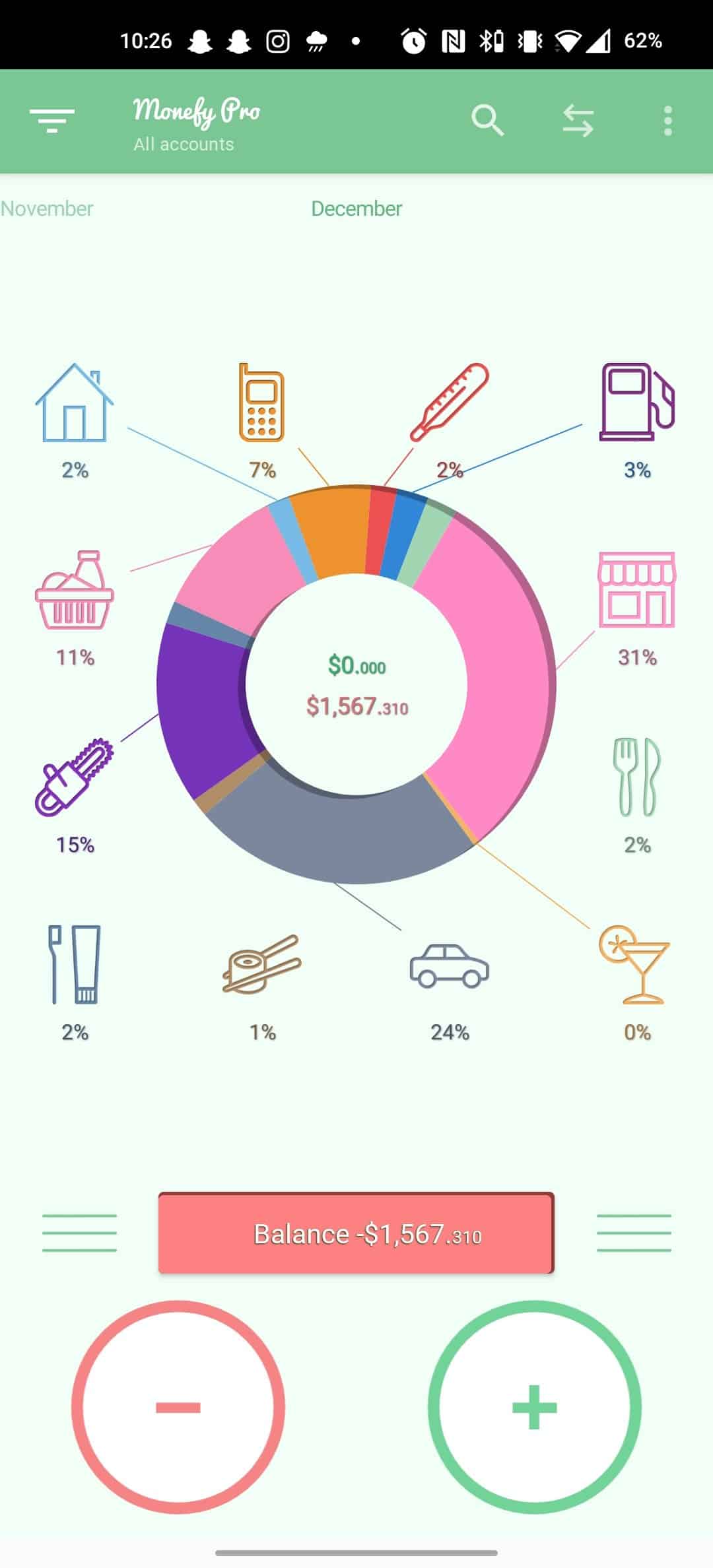This screenshot has width=713, height=1568.
Task: Select the toothbrush toiletry category icon
Action: pyautogui.click(x=75, y=965)
